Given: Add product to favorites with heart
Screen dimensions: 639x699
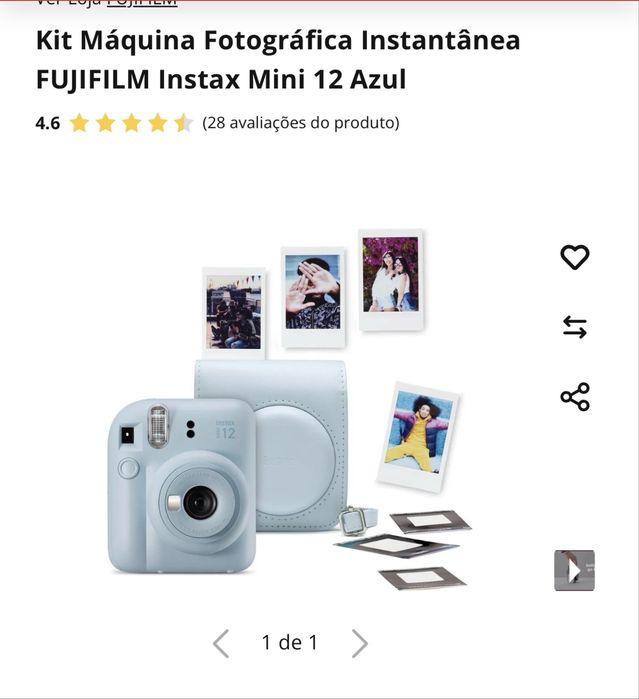Looking at the screenshot, I should click(574, 257).
